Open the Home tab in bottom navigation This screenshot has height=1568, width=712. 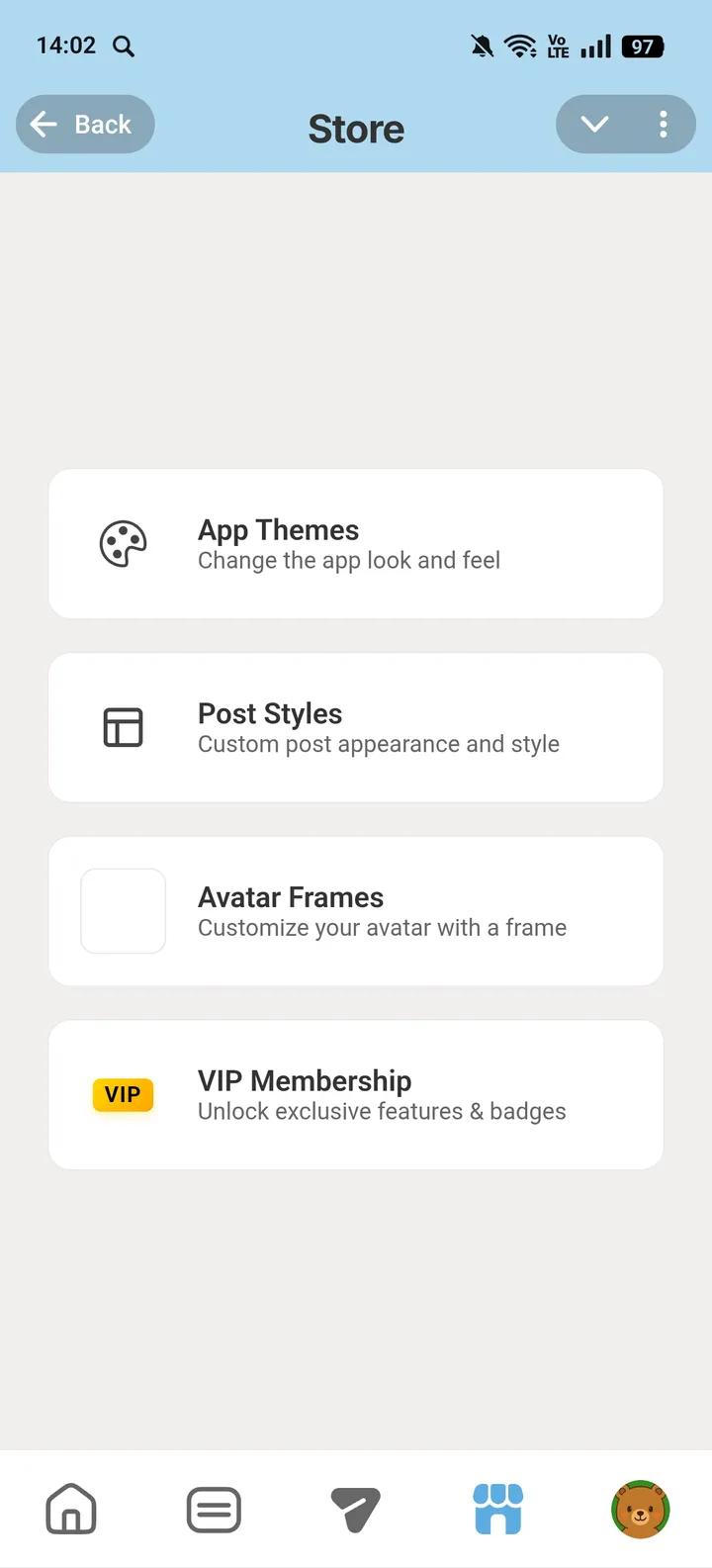[70, 1509]
